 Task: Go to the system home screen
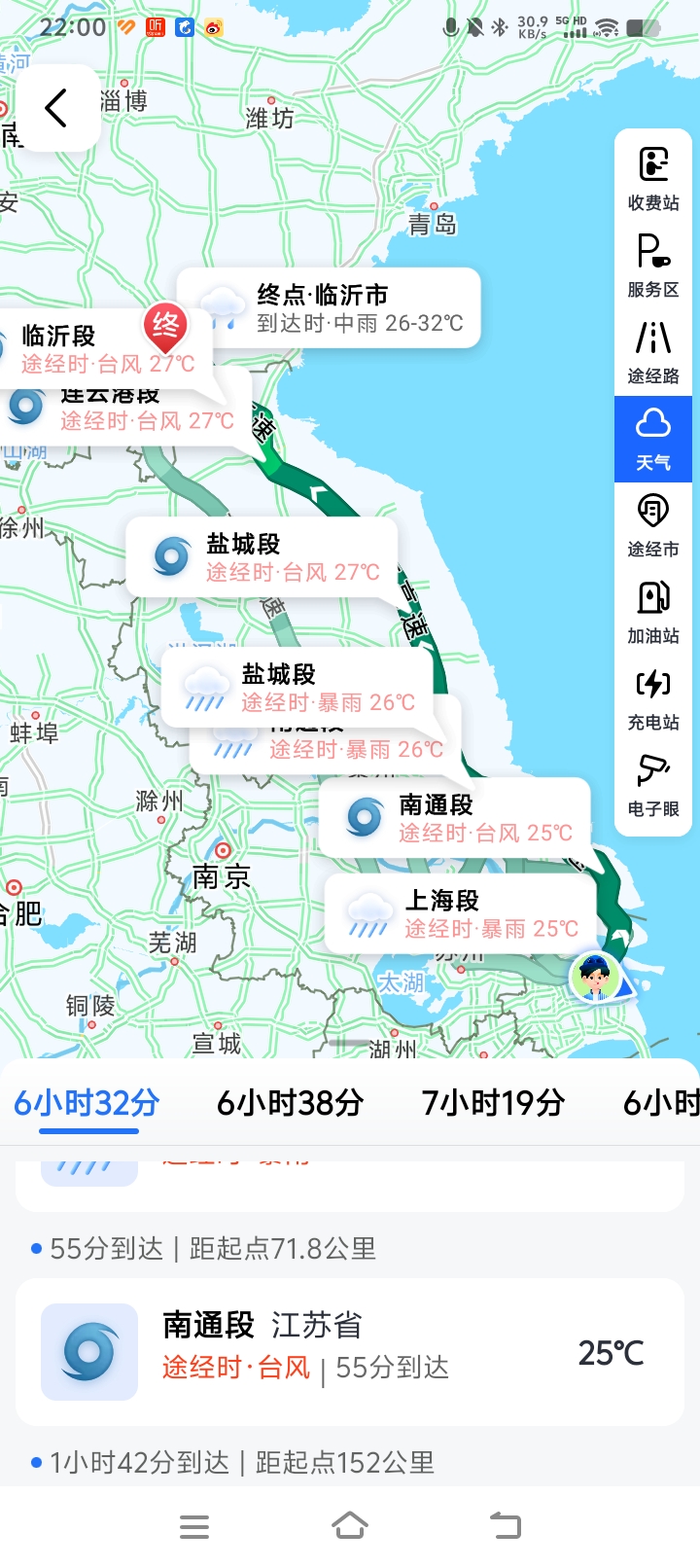click(350, 1526)
